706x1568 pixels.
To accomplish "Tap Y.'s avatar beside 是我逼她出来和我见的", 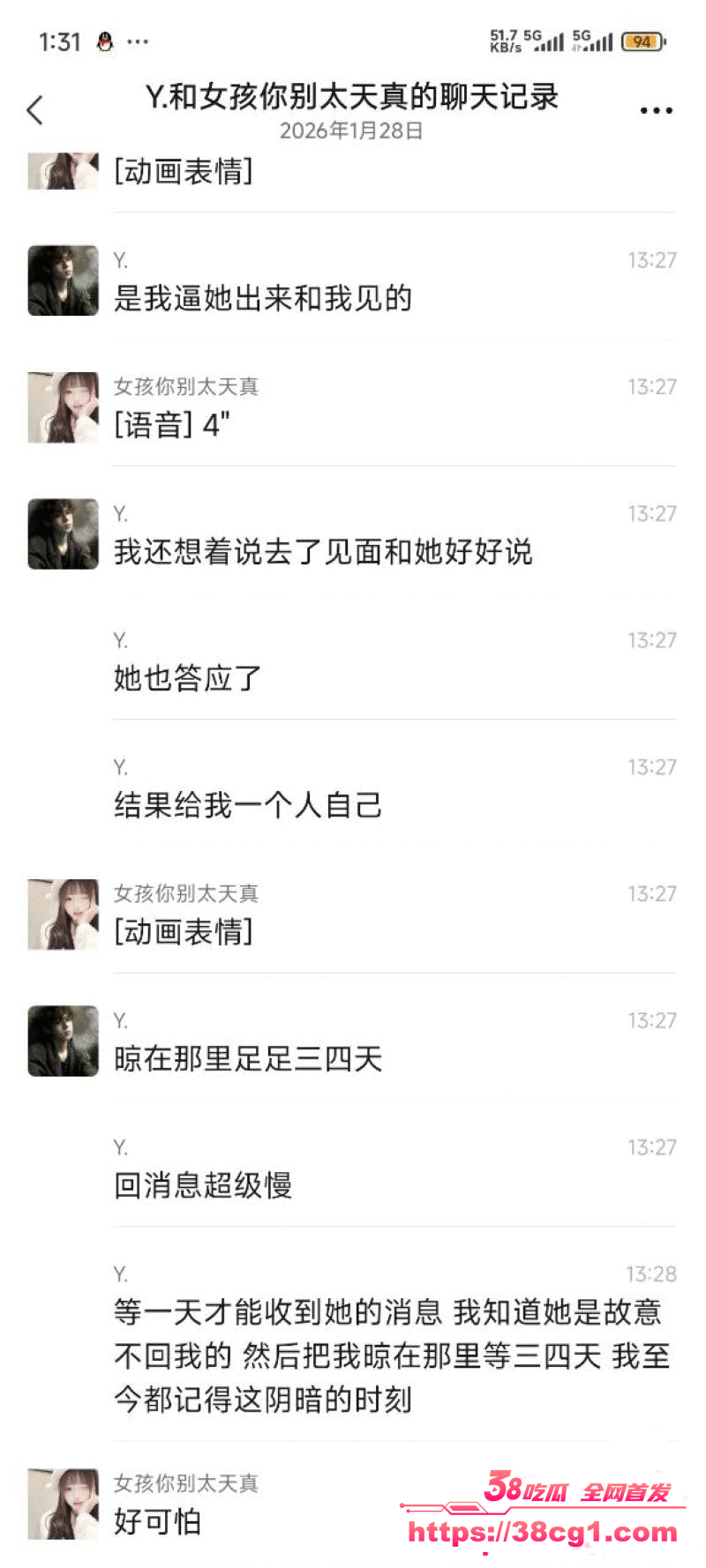I will (x=63, y=280).
